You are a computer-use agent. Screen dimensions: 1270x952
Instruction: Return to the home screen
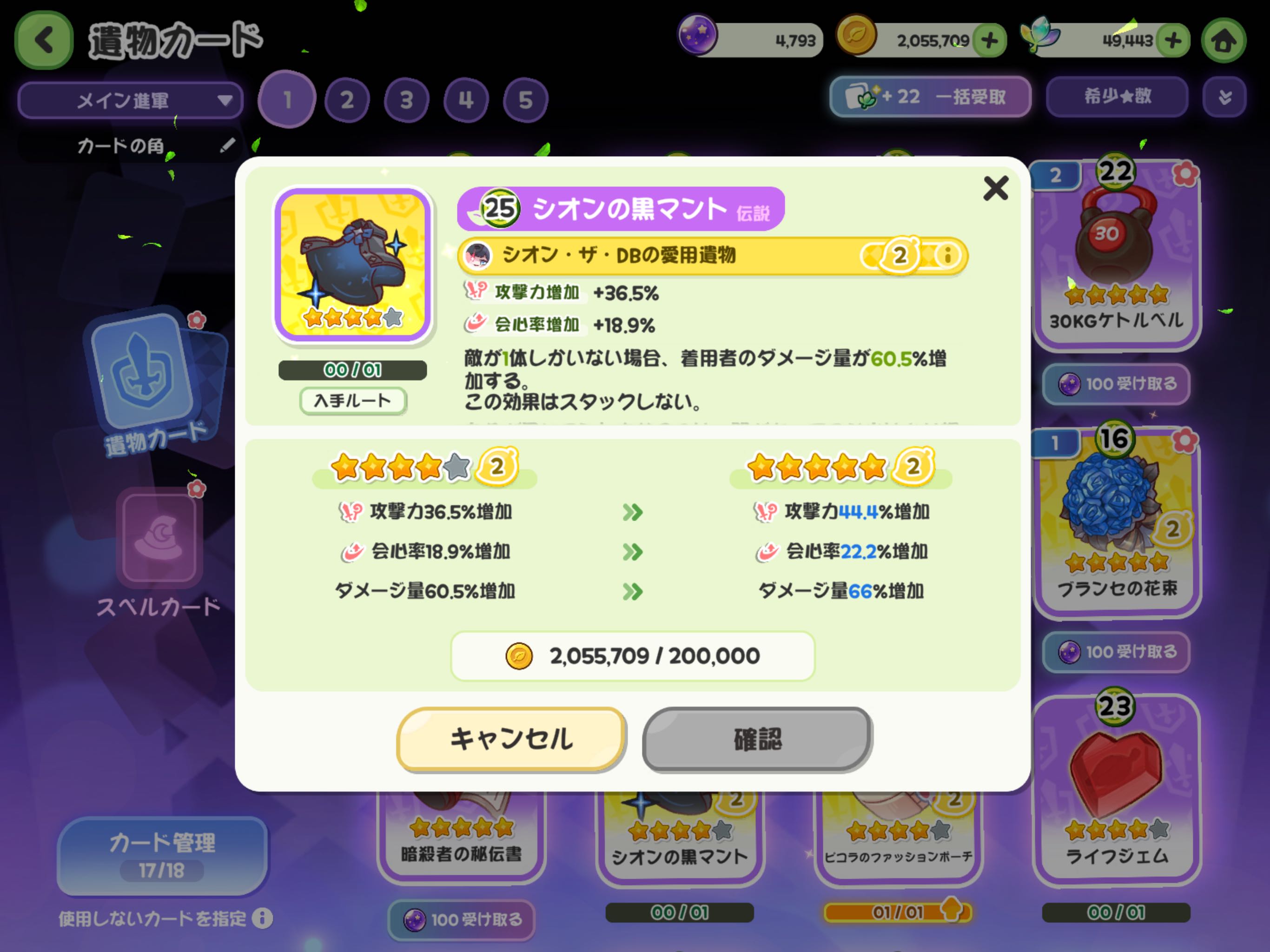click(x=1224, y=40)
